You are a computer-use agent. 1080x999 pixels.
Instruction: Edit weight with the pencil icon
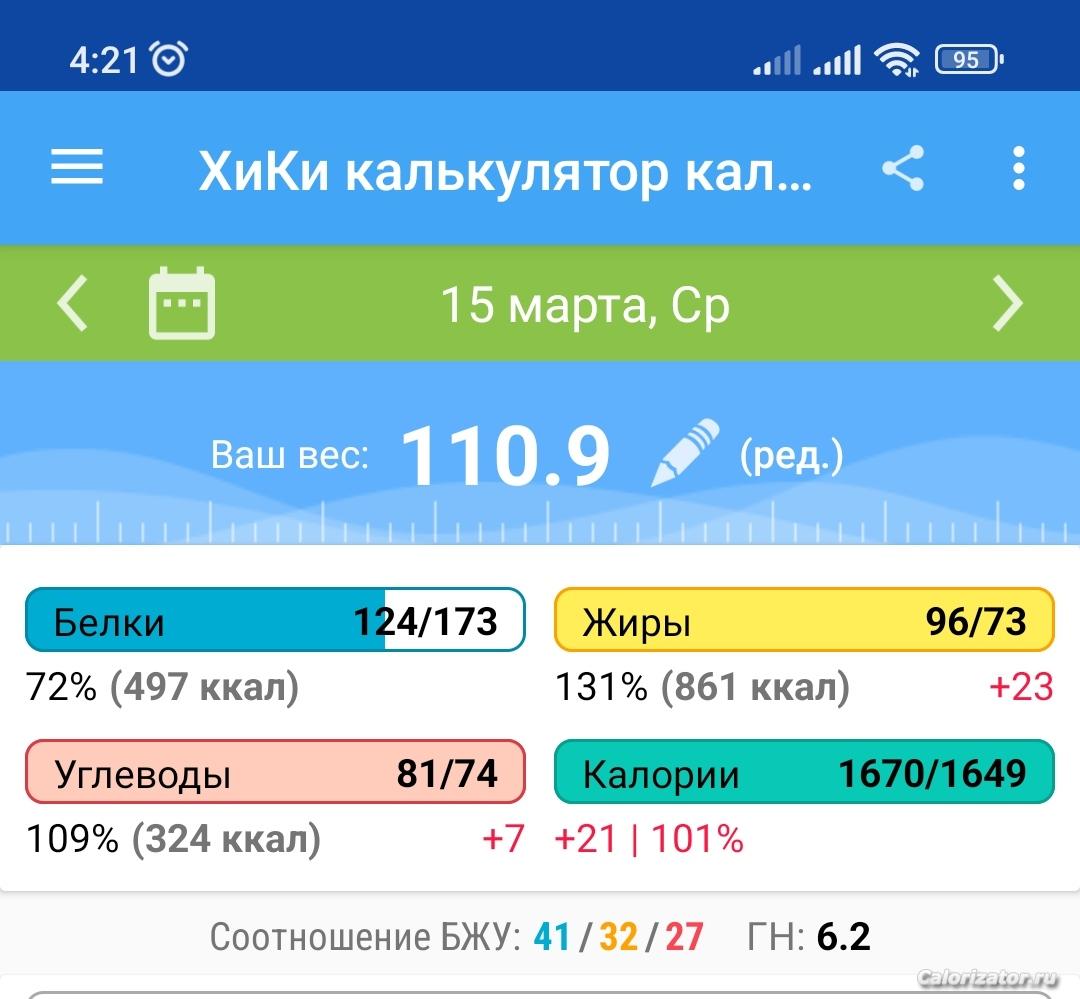[x=685, y=455]
